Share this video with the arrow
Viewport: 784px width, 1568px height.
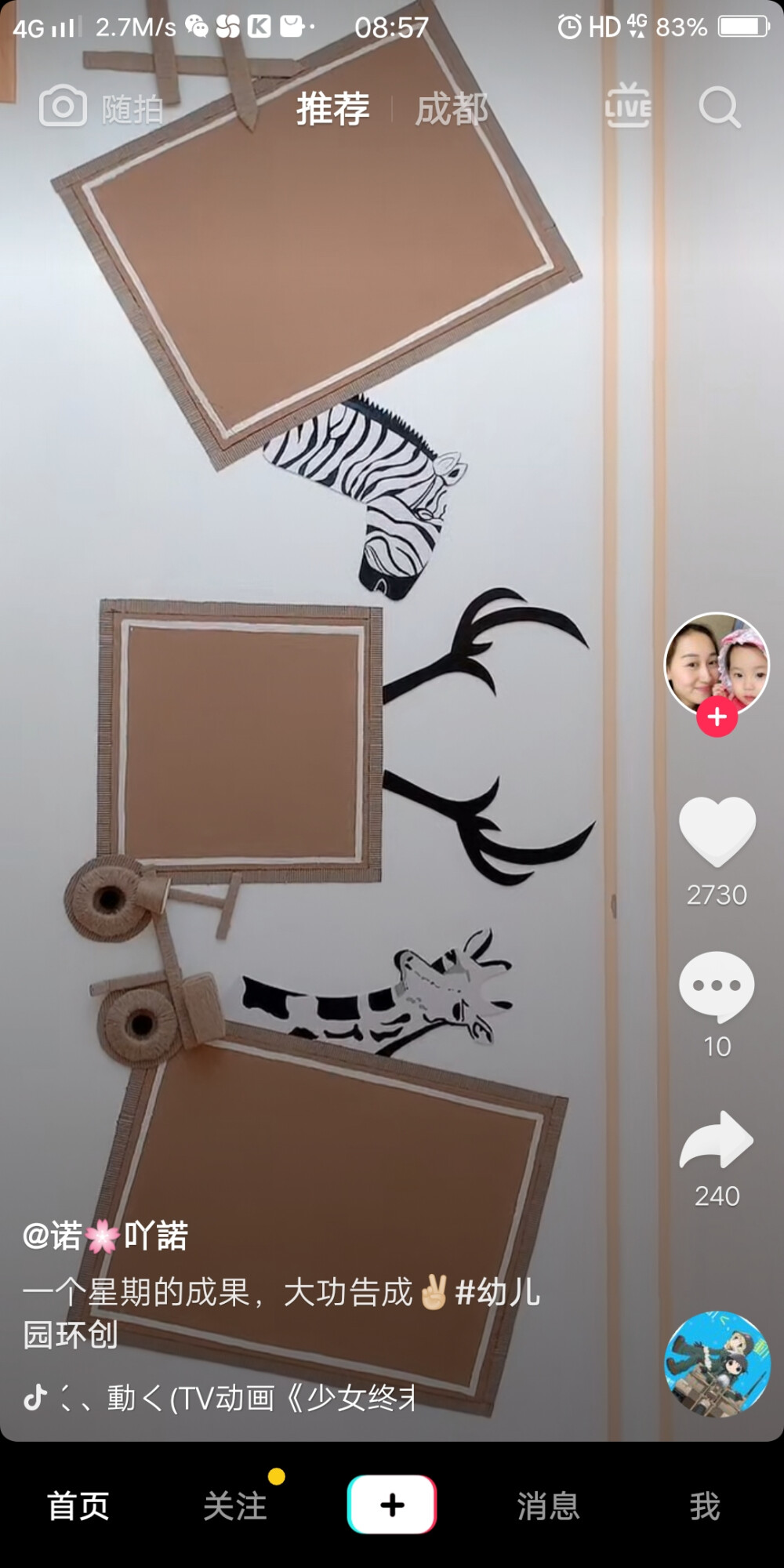[717, 1141]
